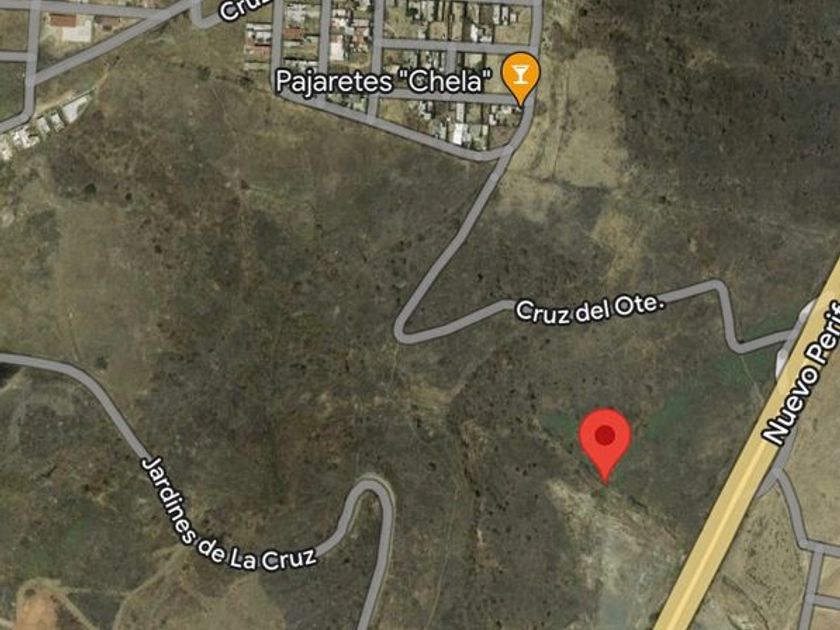The image size is (840, 630).
Task: Open the Pajaretes "Chela" place marker
Action: 520,77
